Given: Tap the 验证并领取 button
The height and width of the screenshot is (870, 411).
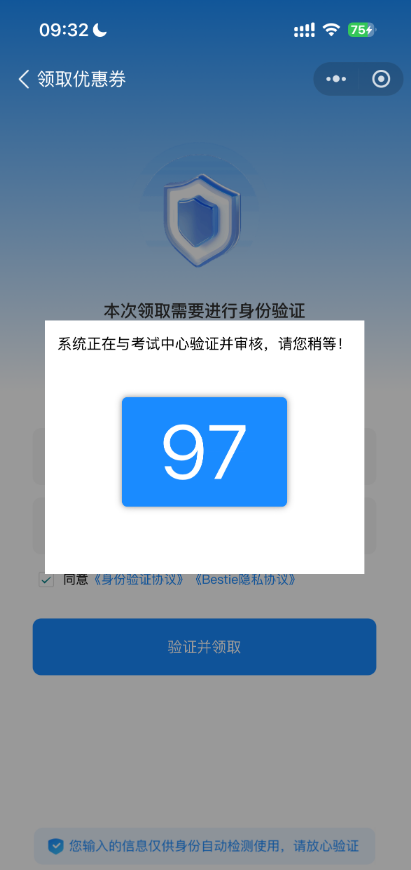Looking at the screenshot, I should pos(205,647).
